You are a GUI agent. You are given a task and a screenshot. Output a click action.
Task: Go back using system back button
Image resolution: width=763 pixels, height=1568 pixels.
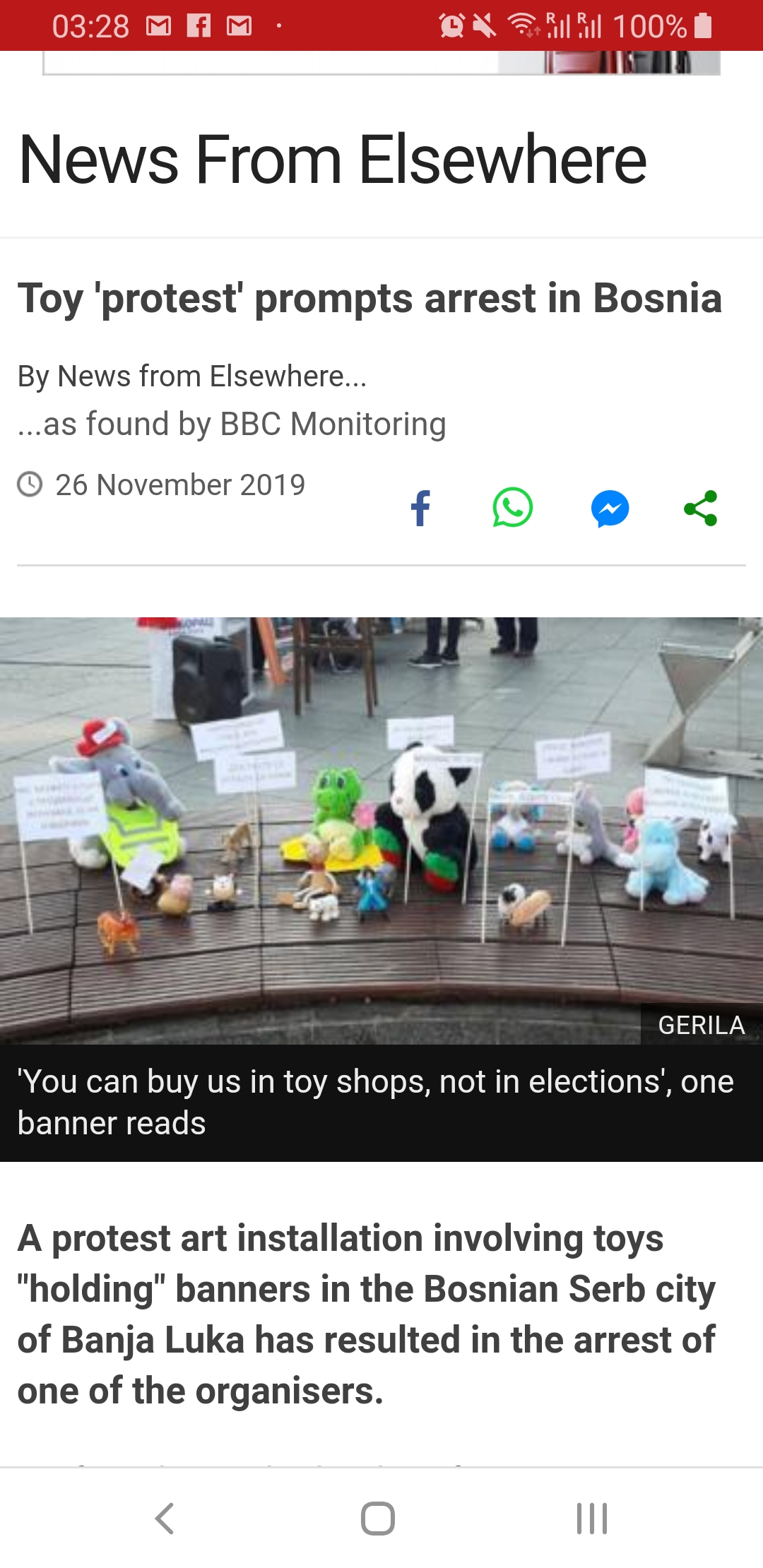(165, 1518)
